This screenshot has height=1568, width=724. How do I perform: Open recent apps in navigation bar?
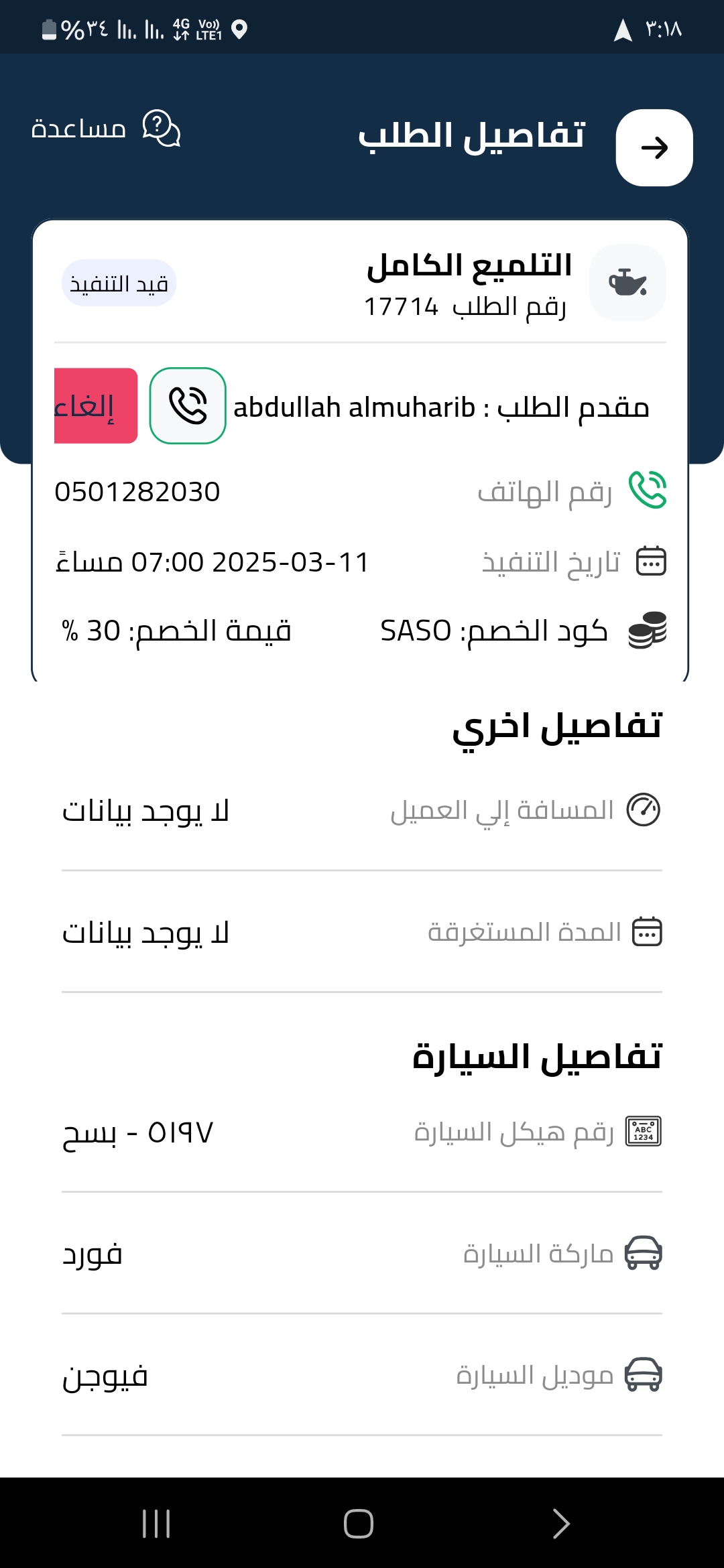[156, 1523]
